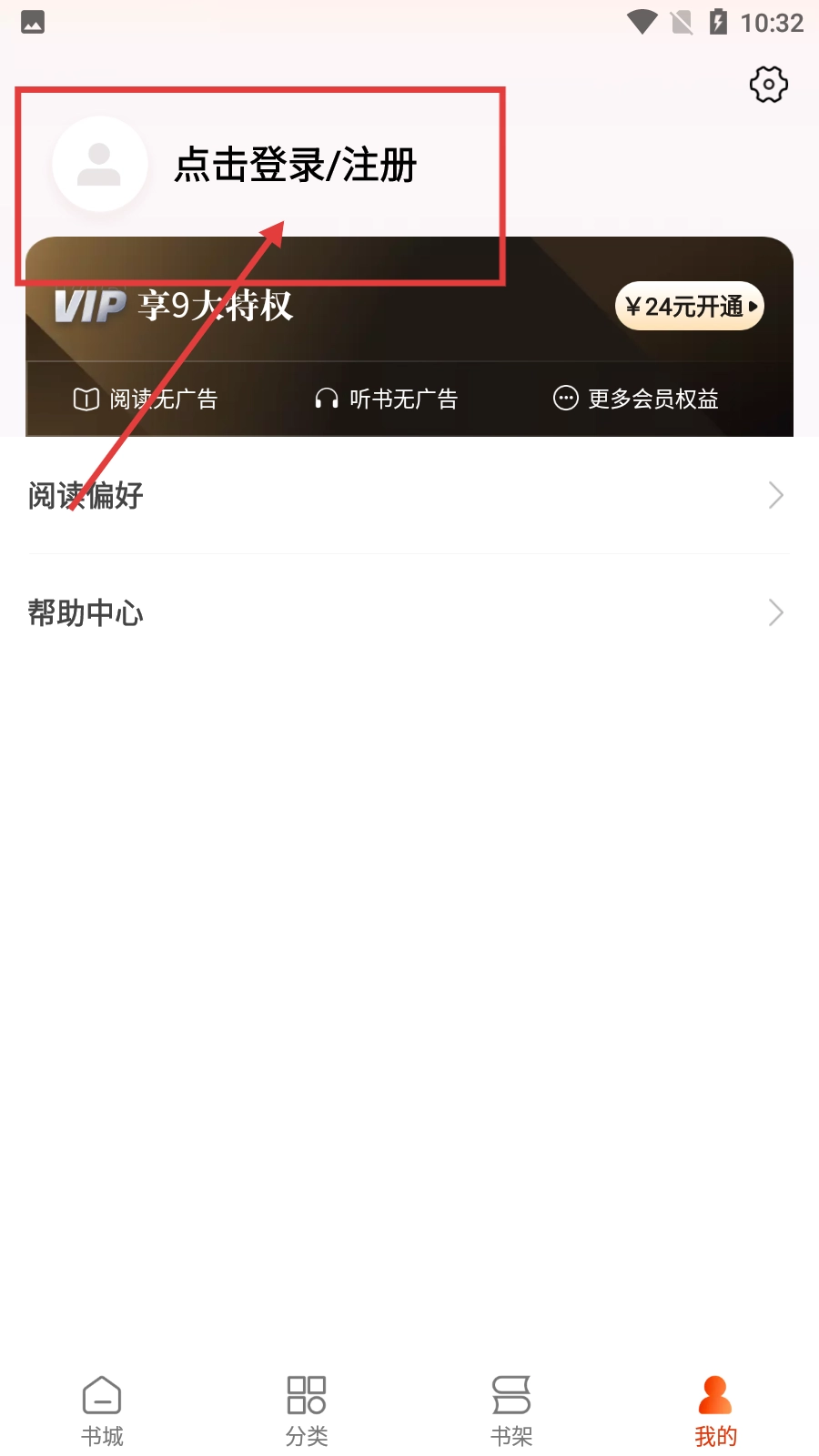Image resolution: width=819 pixels, height=1456 pixels.
Task: Open 帮助中心 row
Action: pyautogui.click(x=408, y=612)
